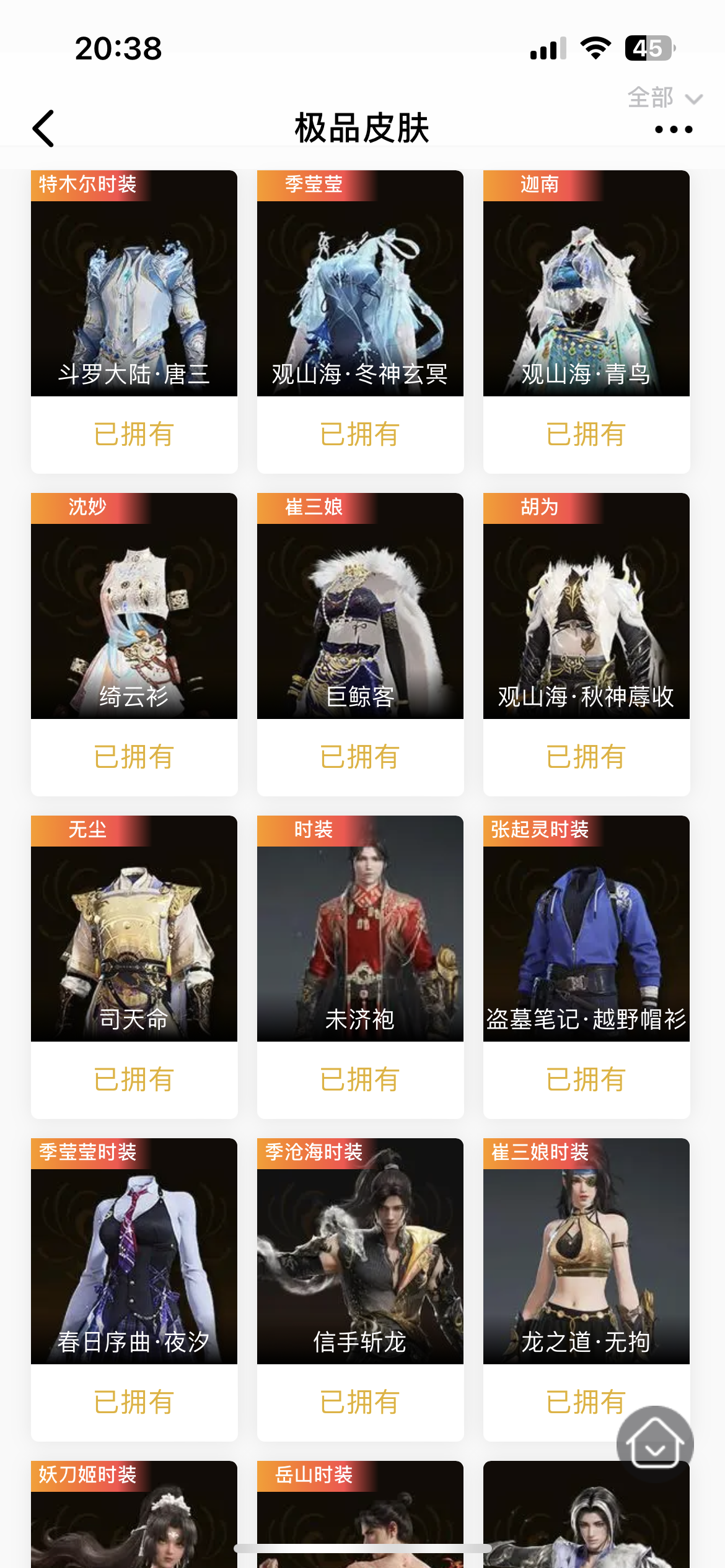Open the 观山海·冬神玄冥 skin card
This screenshot has width=725, height=1568.
point(360,291)
